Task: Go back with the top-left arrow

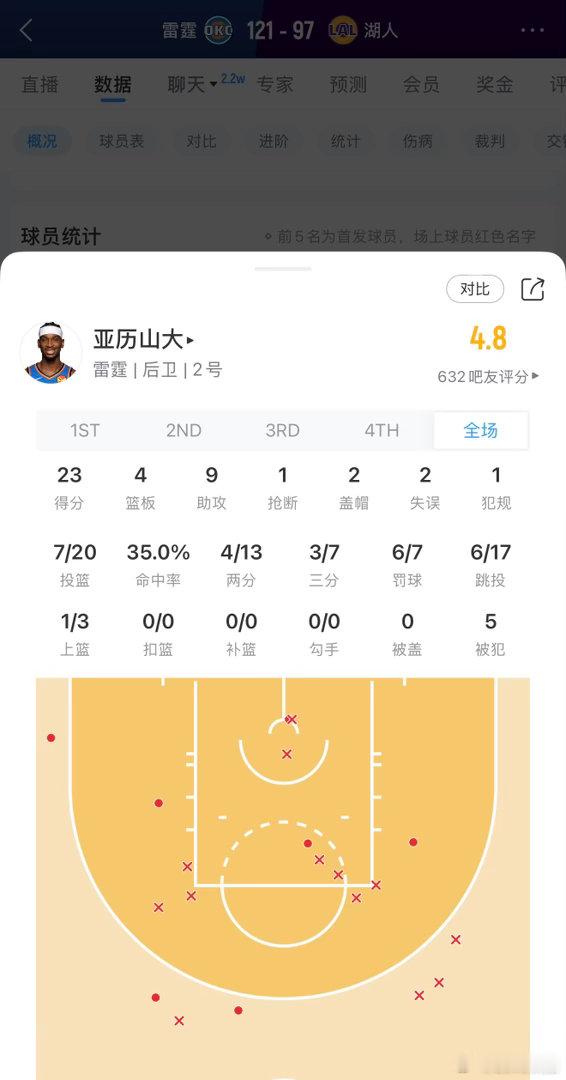Action: 26,30
